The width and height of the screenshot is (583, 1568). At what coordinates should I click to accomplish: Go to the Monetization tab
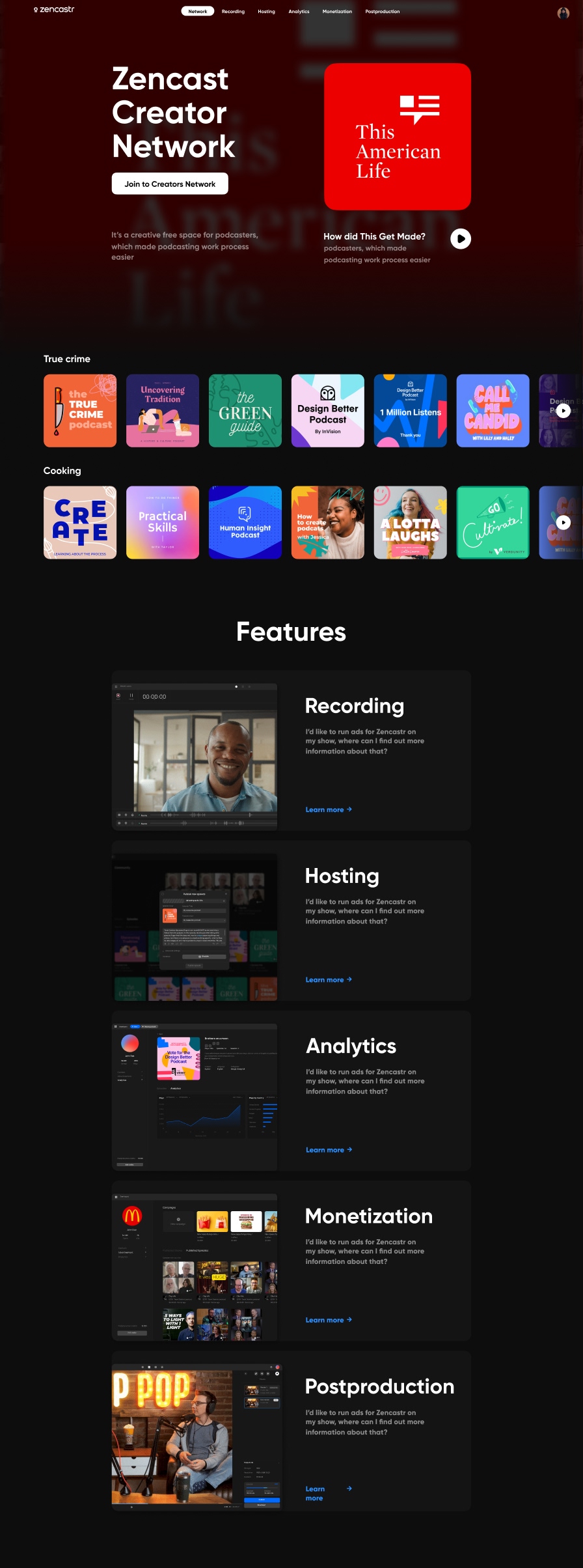click(x=337, y=12)
